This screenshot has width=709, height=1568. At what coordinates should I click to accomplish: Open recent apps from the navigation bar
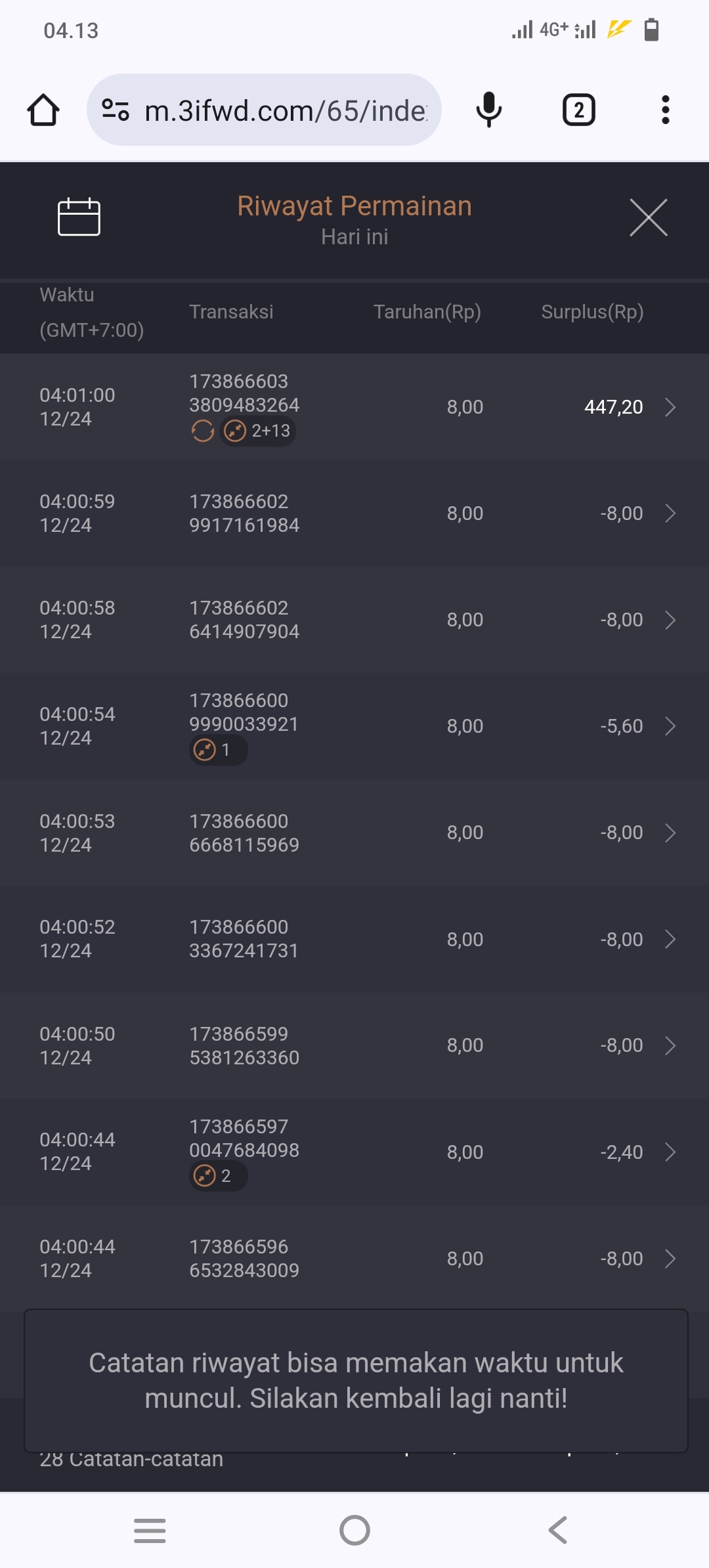(x=150, y=1530)
